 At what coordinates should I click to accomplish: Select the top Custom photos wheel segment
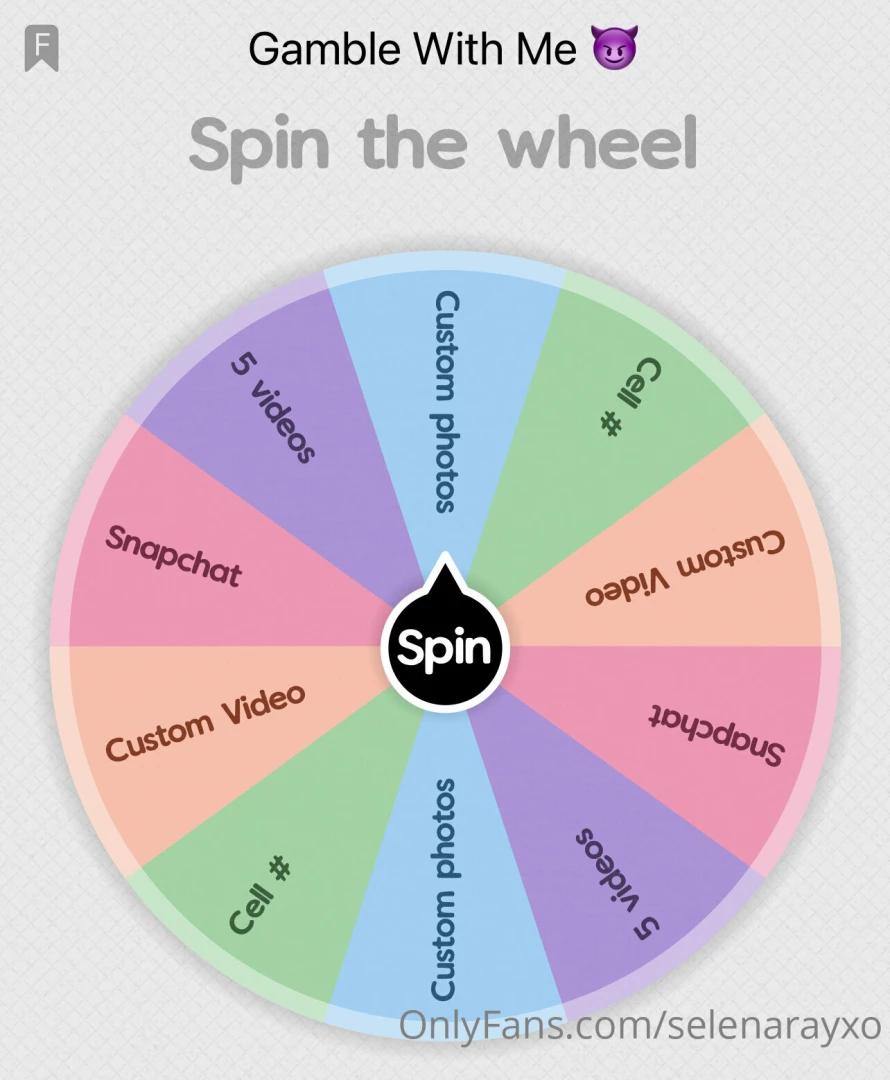[x=444, y=400]
